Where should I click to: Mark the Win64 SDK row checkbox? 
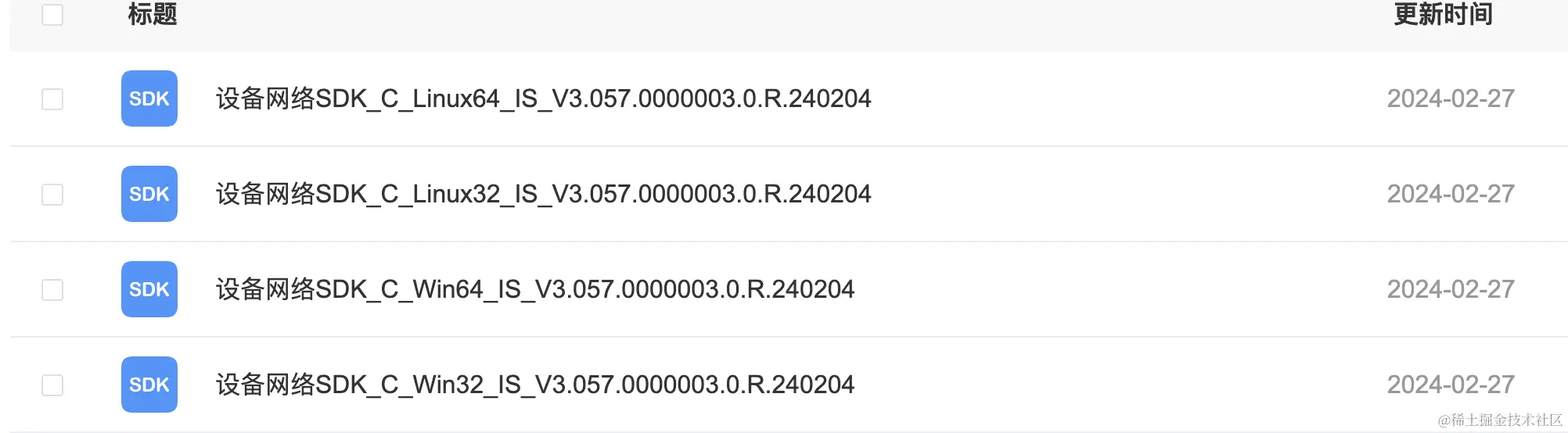click(x=52, y=290)
